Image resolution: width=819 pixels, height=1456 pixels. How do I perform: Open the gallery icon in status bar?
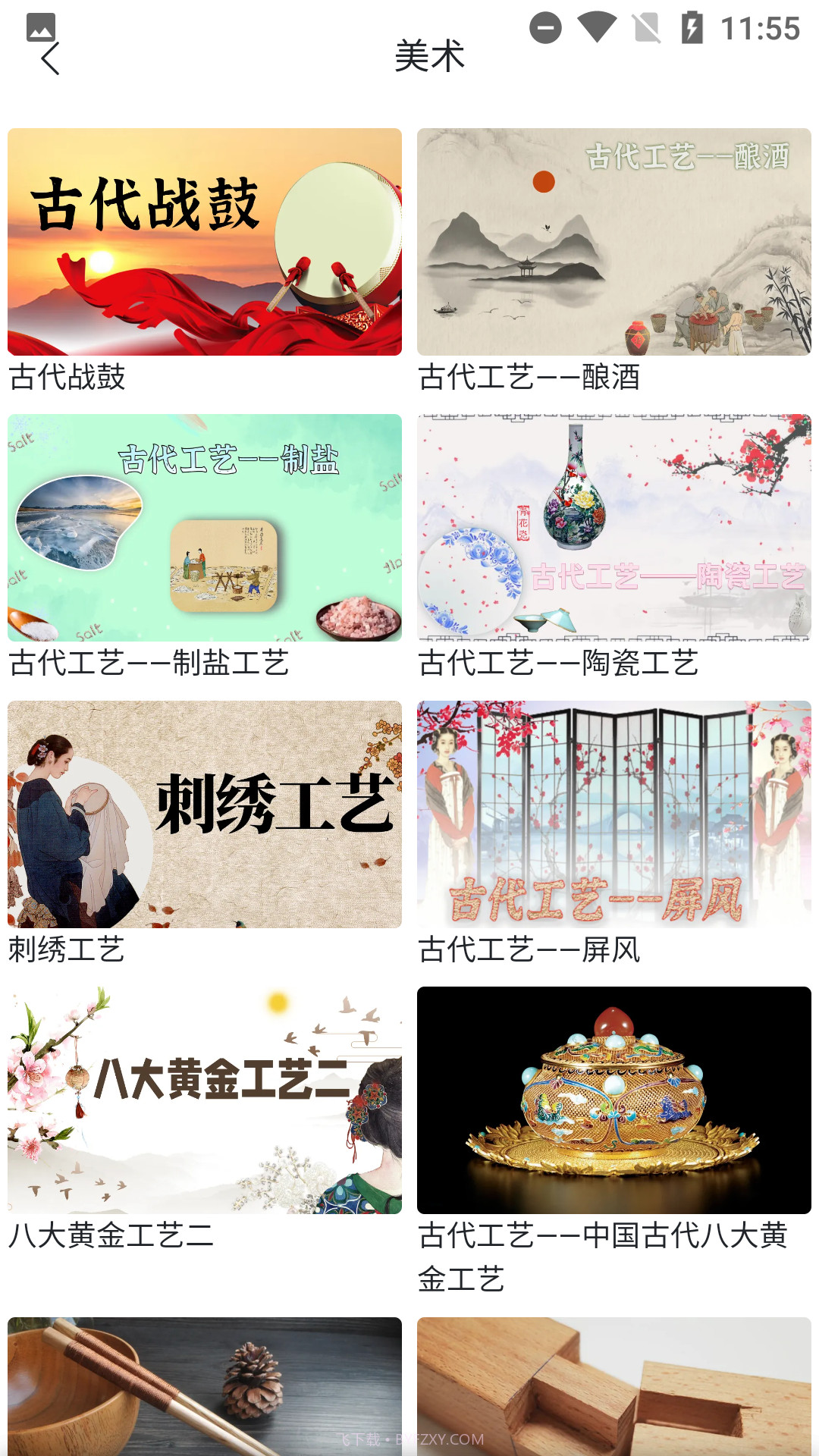click(39, 24)
